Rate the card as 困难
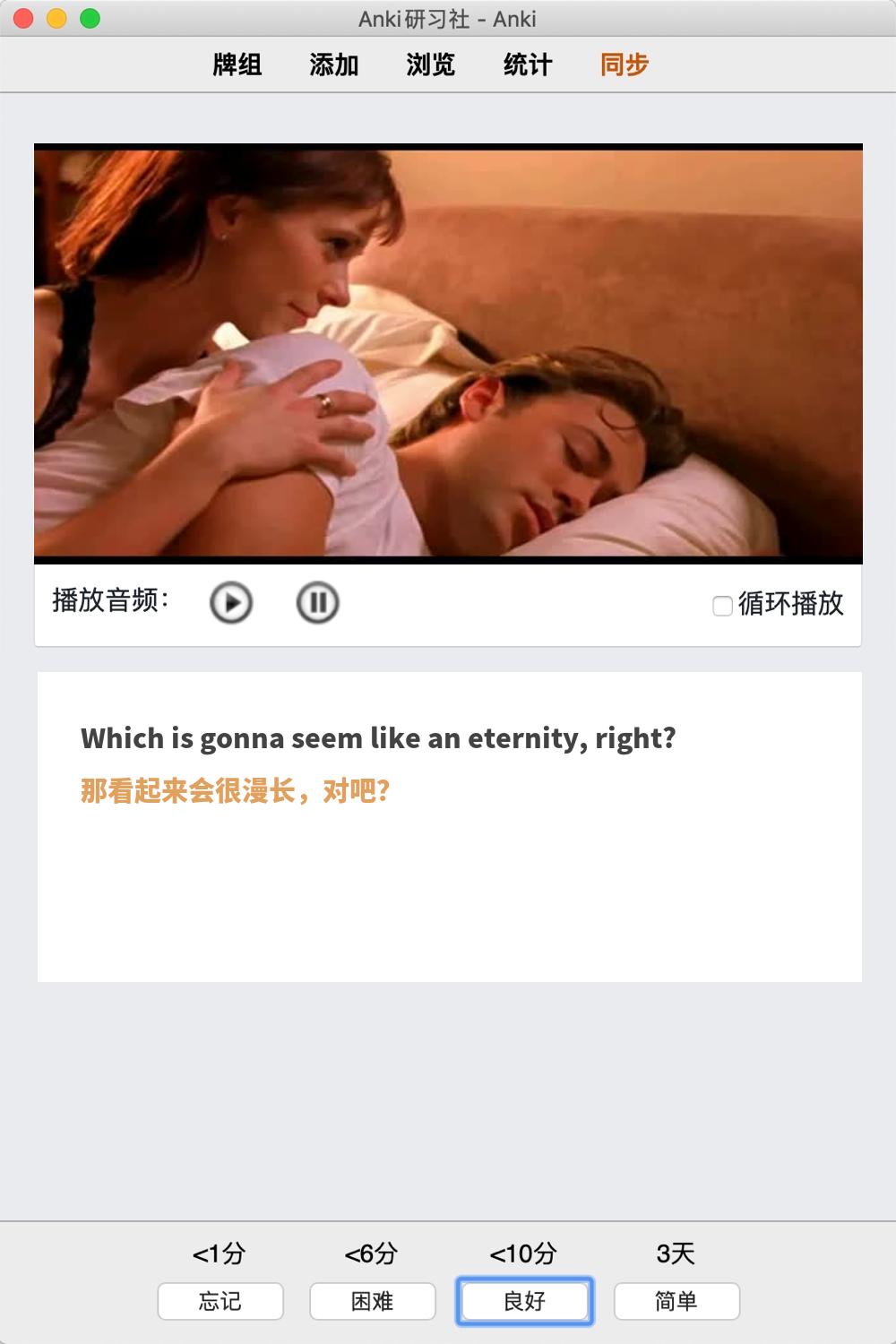The width and height of the screenshot is (896, 1344). [373, 1301]
